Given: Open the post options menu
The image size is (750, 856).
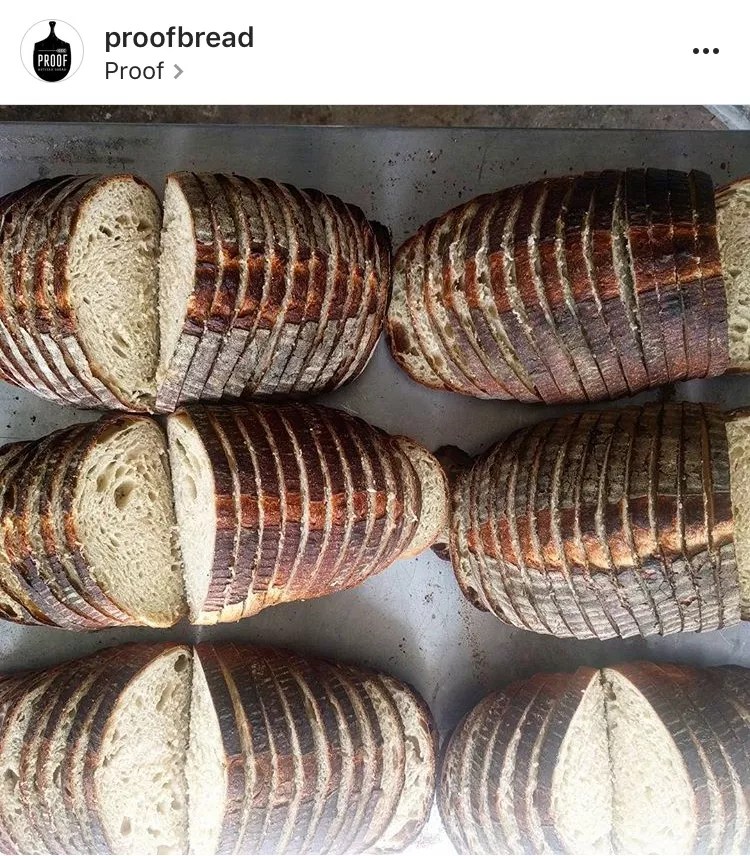Looking at the screenshot, I should click(705, 51).
